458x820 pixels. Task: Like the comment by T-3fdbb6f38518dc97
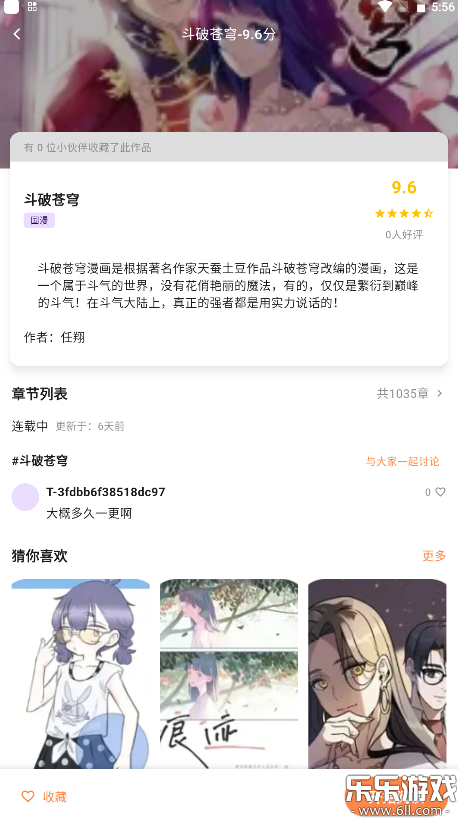pyautogui.click(x=440, y=492)
